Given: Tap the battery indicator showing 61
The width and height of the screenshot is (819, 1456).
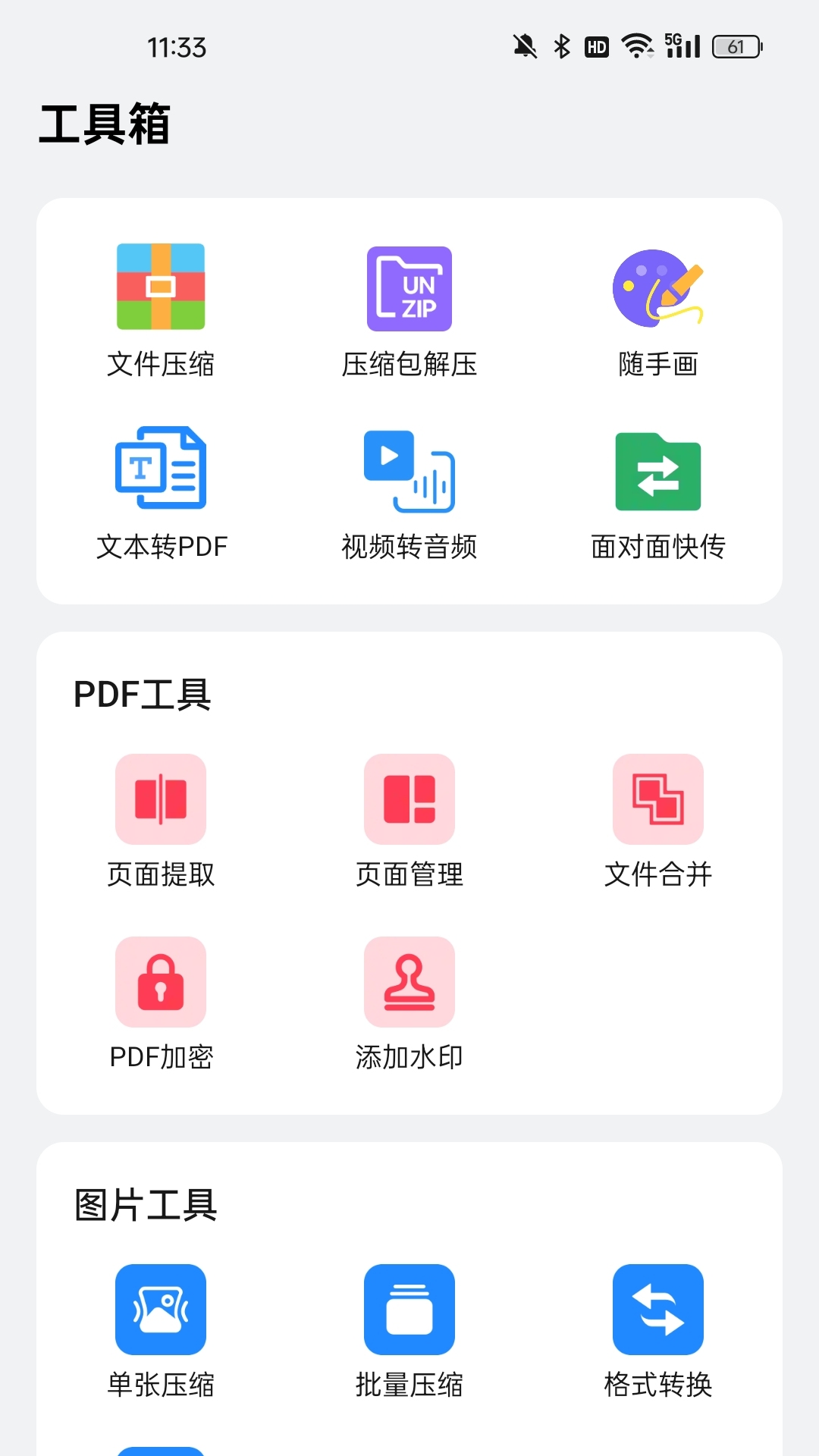Looking at the screenshot, I should click(734, 46).
